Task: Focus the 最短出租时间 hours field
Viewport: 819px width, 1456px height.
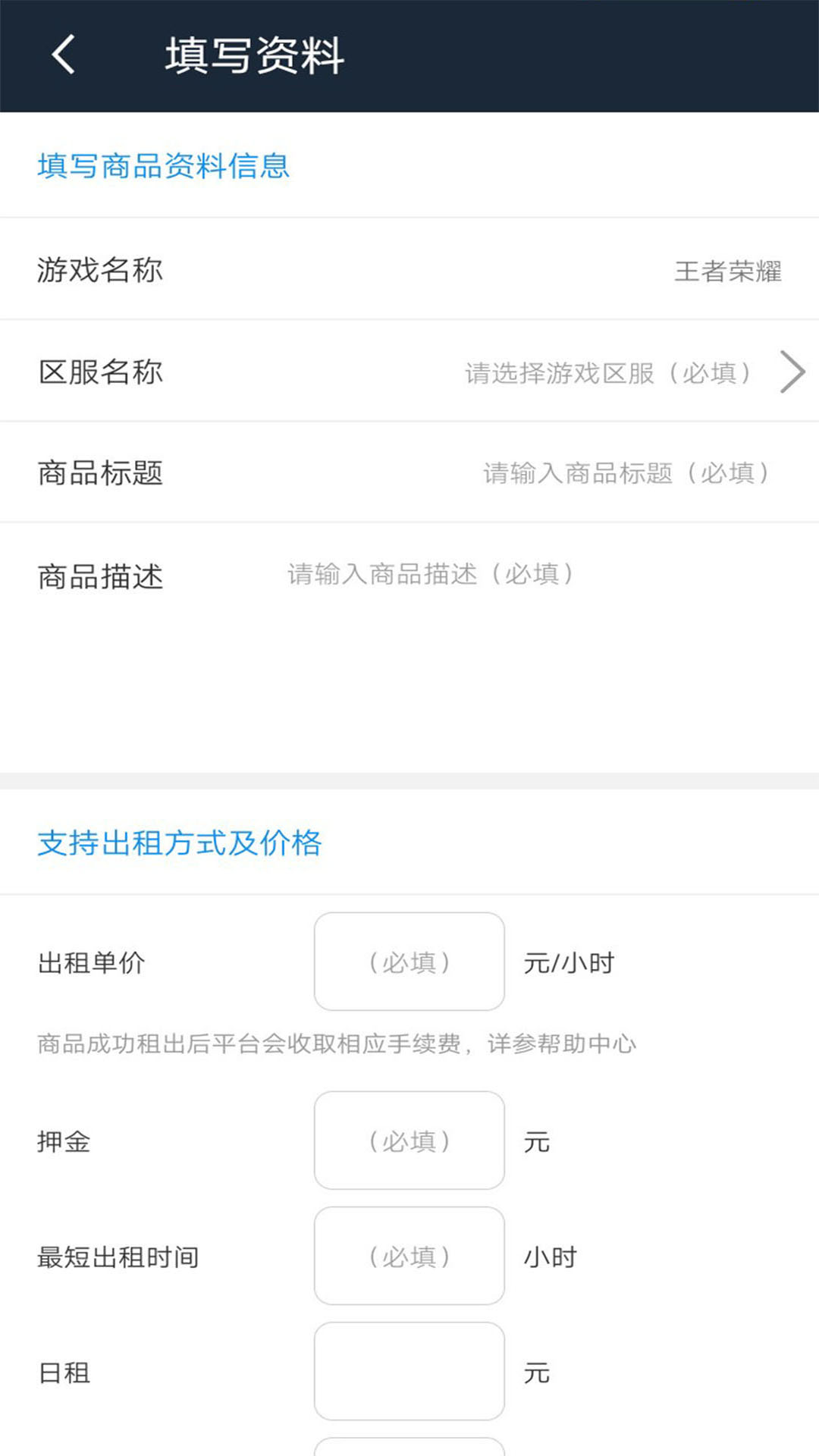Action: (x=409, y=1256)
